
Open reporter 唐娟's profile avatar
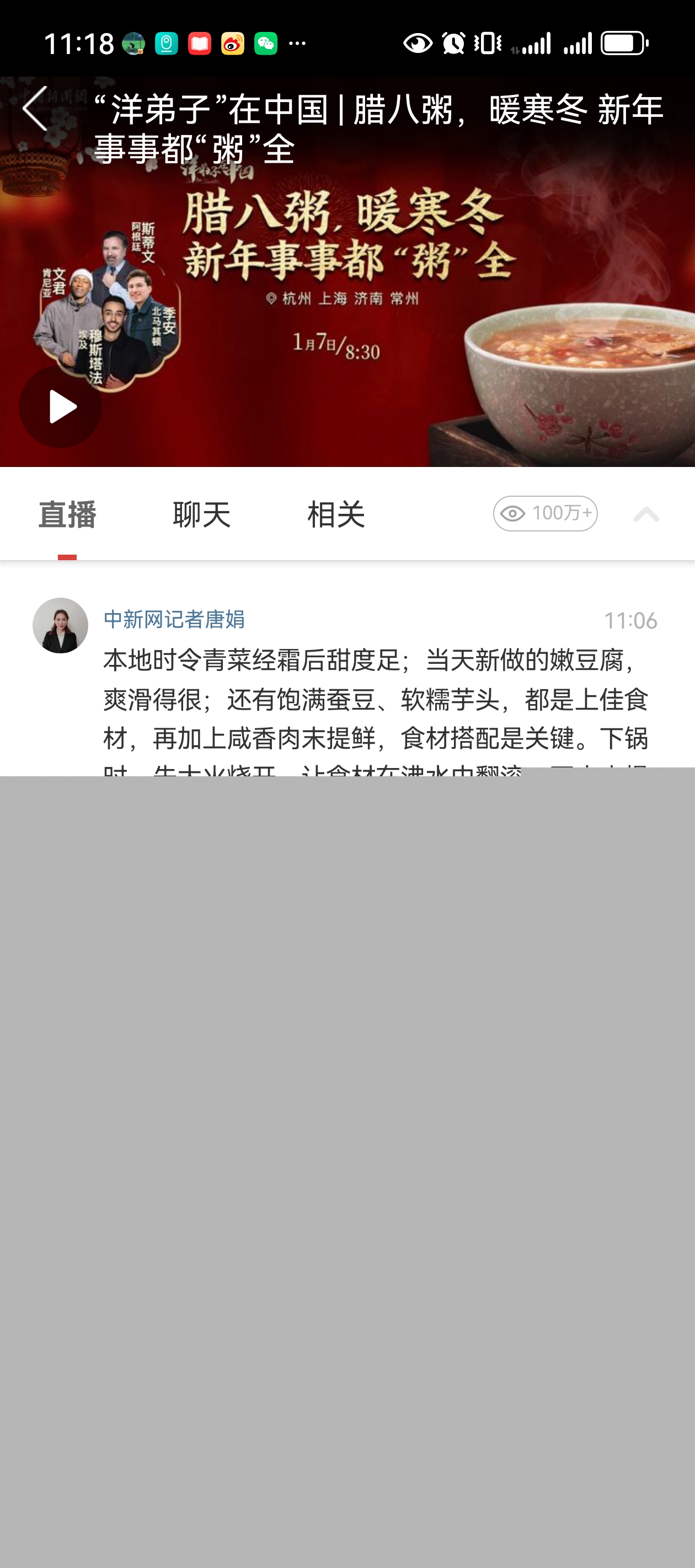[x=60, y=625]
